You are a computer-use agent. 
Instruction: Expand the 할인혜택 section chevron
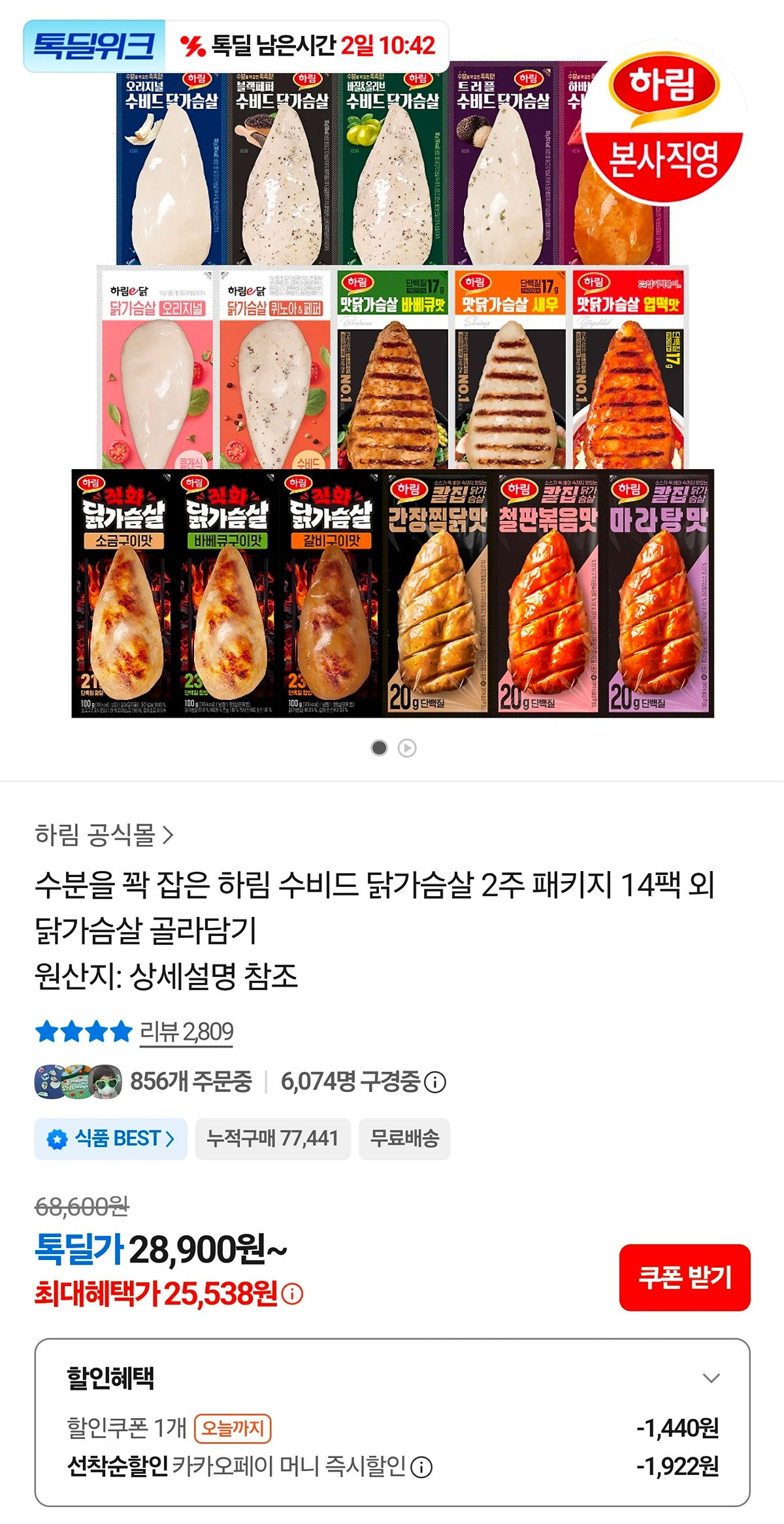(x=711, y=1379)
